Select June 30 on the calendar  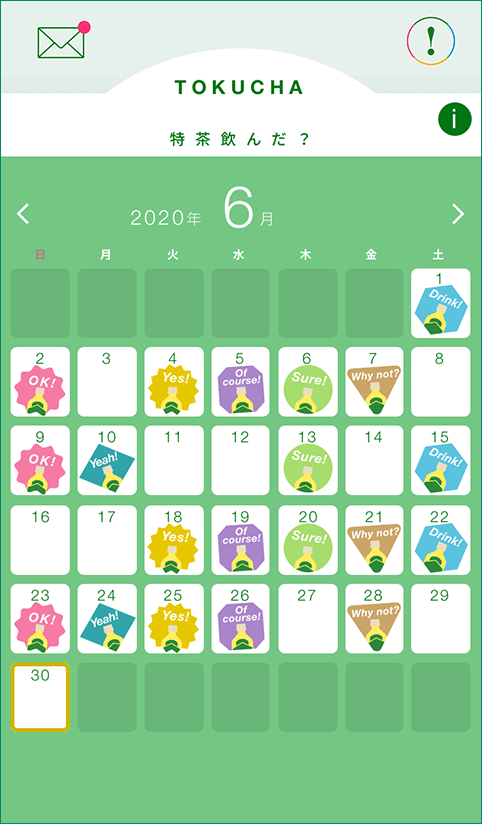point(40,697)
